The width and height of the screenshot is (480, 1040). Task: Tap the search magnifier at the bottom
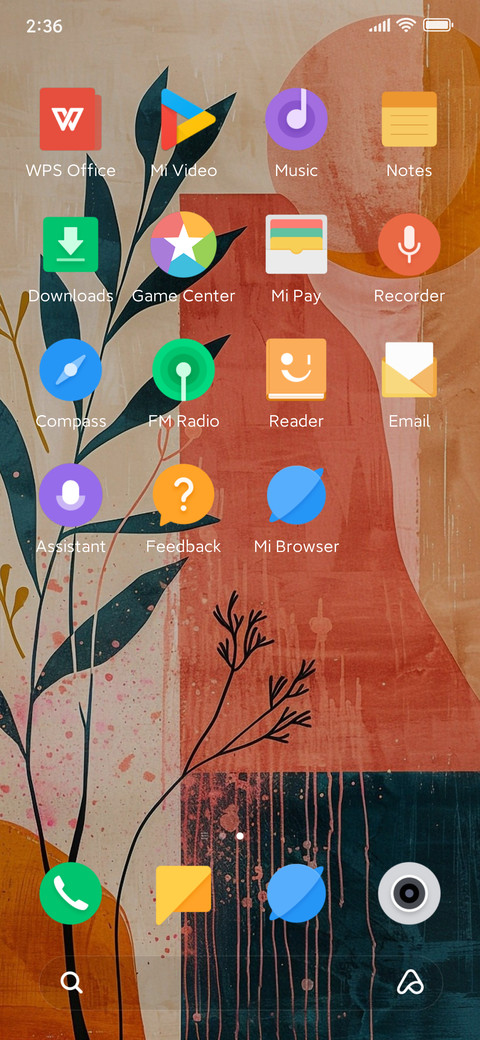tap(72, 982)
